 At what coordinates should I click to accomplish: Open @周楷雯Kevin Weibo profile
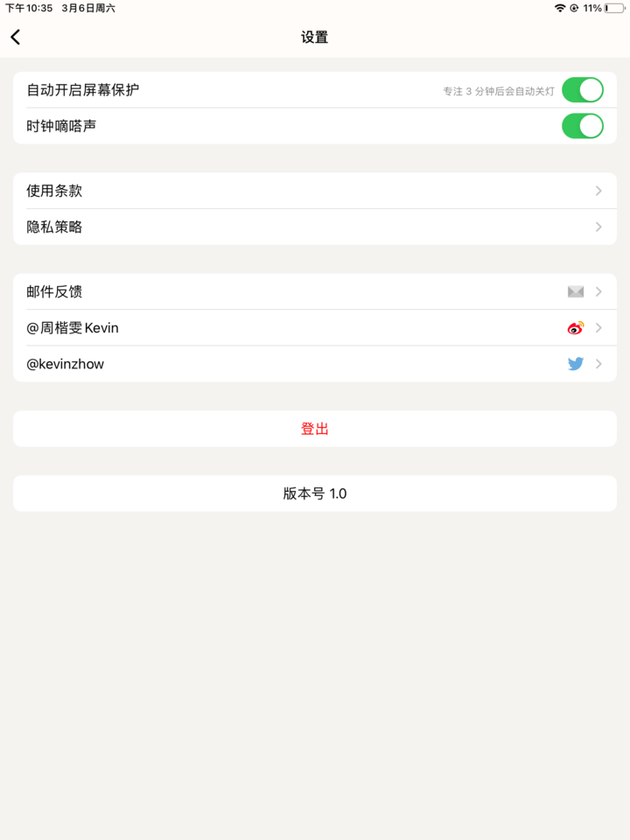click(x=314, y=328)
